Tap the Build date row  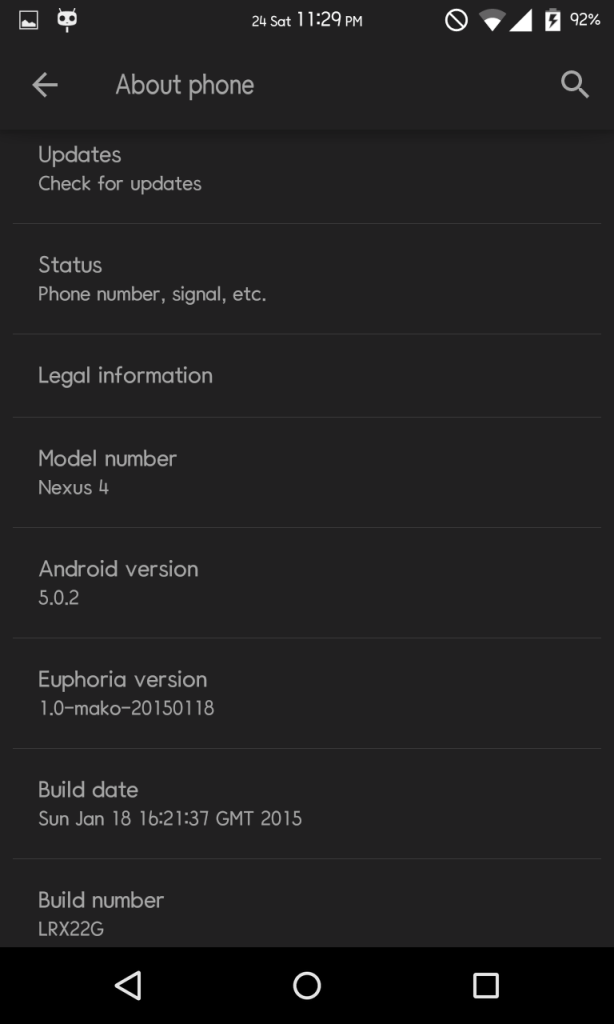pyautogui.click(x=307, y=803)
